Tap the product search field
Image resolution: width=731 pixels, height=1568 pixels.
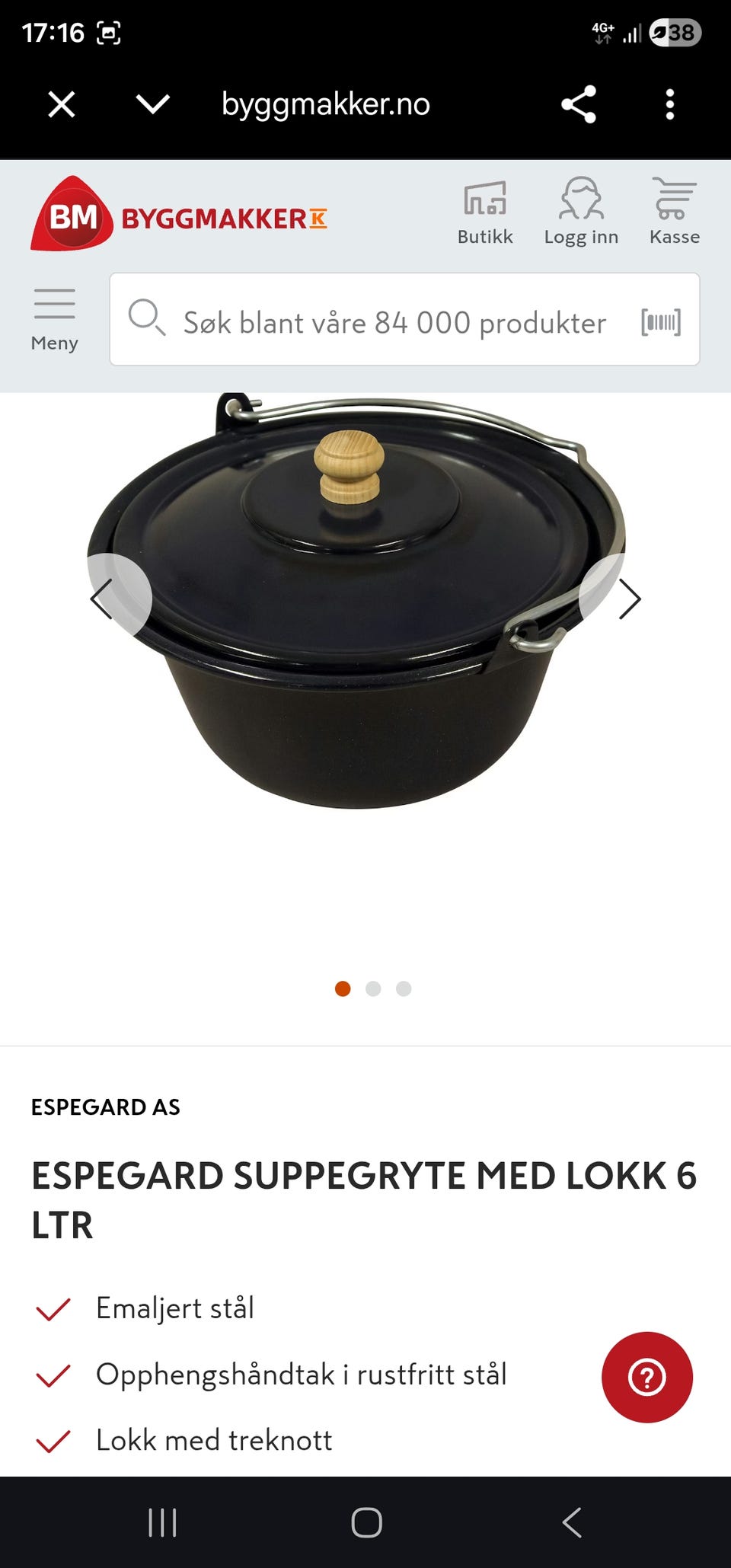click(394, 322)
